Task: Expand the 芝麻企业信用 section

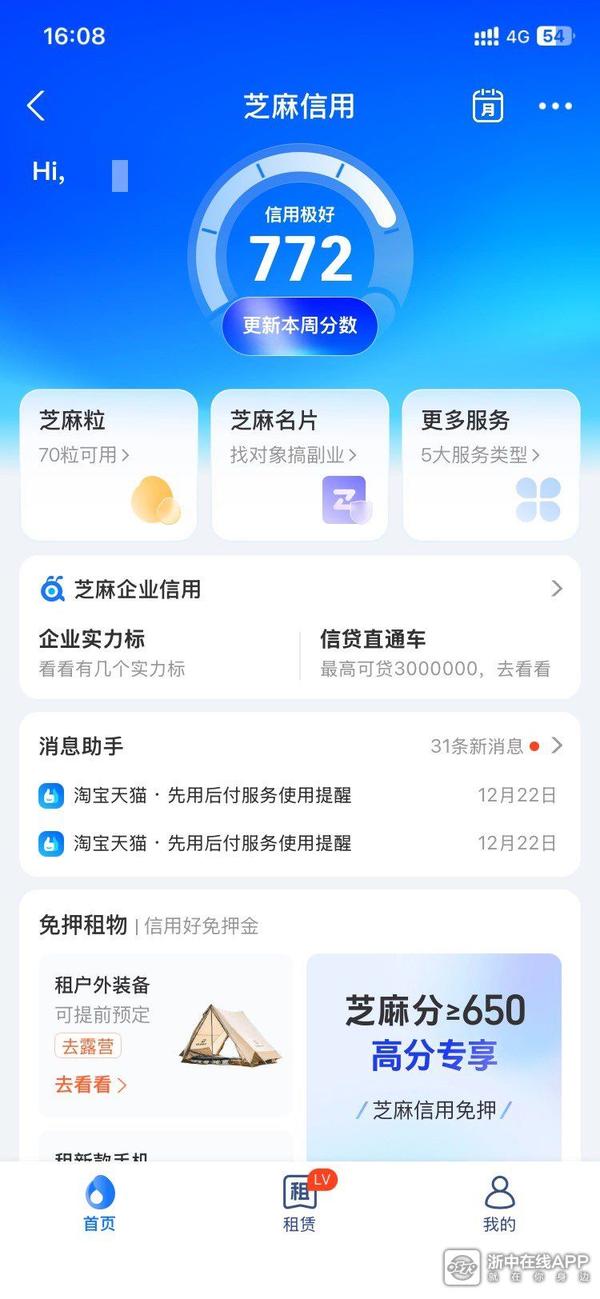Action: click(557, 589)
